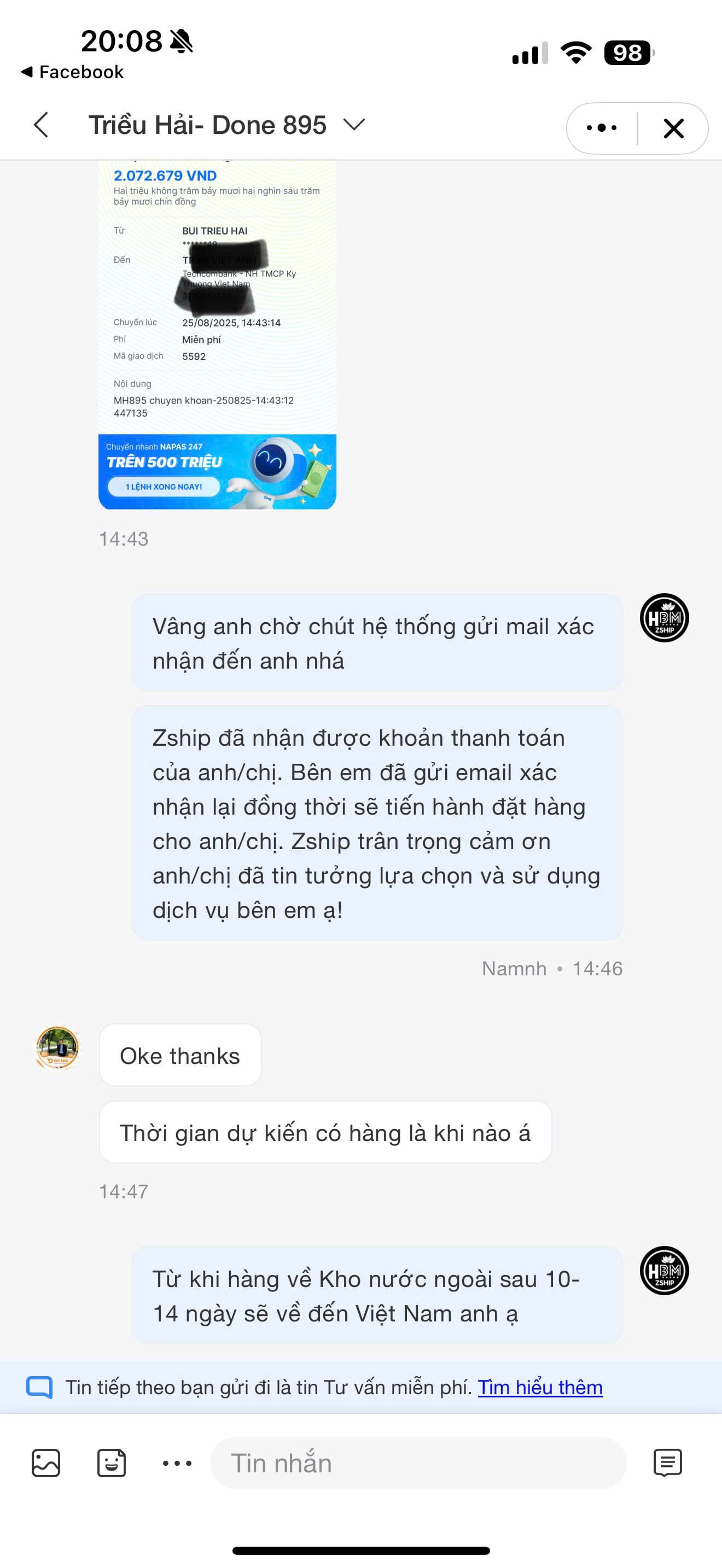Viewport: 722px width, 1568px height.
Task: Open the Tìm hiểu thêm link
Action: click(540, 1387)
